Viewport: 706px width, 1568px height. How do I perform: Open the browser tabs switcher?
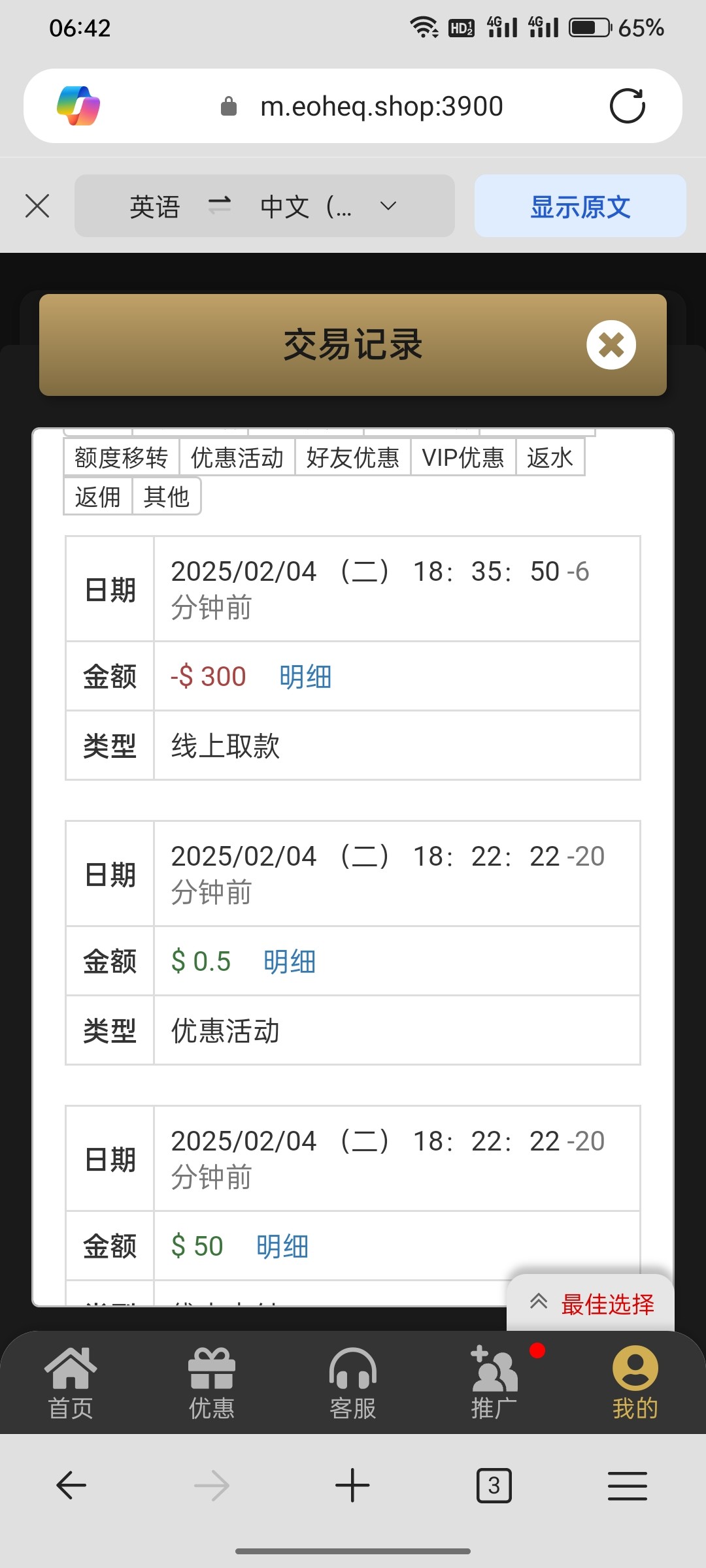[x=494, y=1486]
